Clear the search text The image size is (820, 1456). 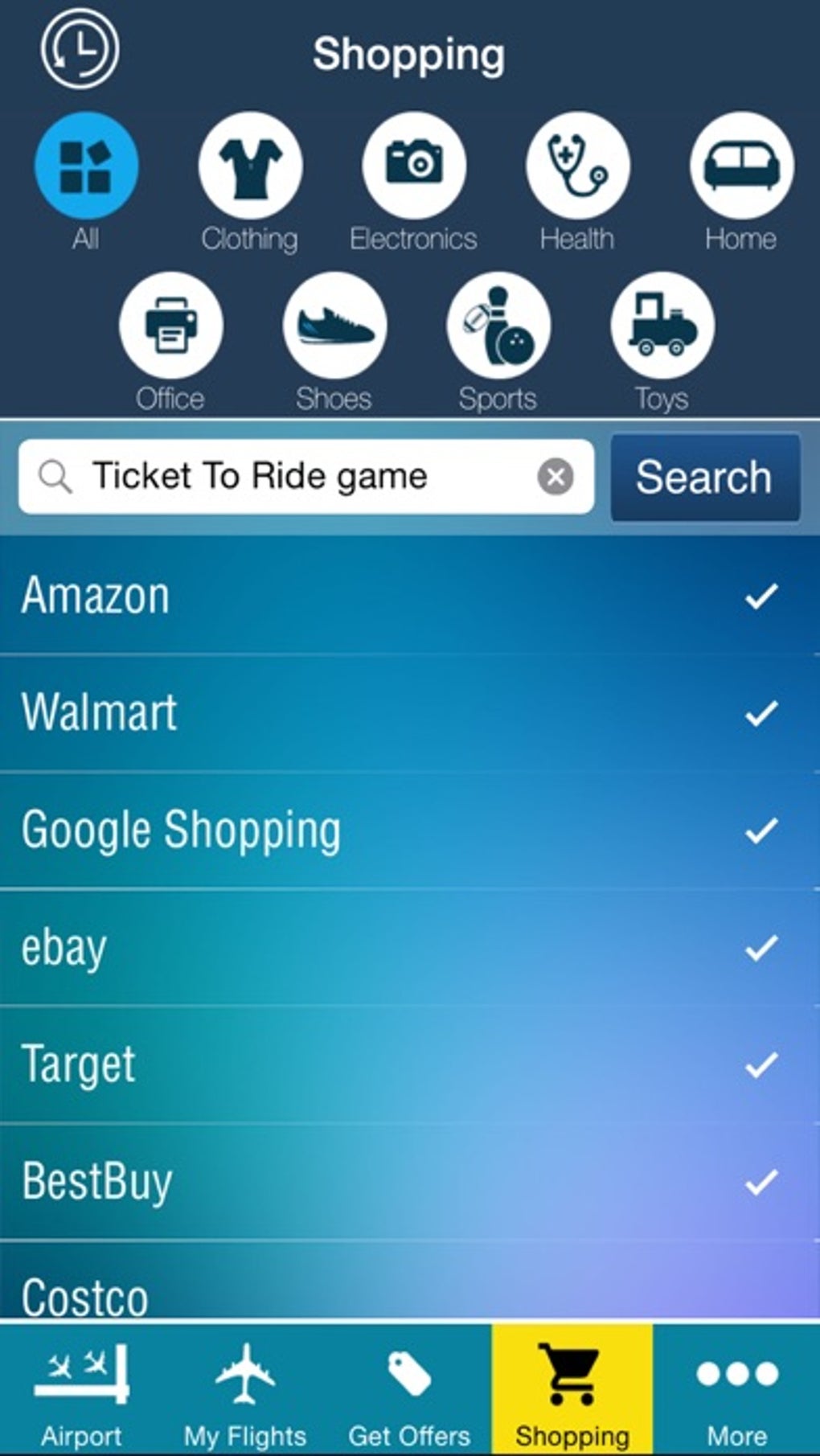coord(556,477)
